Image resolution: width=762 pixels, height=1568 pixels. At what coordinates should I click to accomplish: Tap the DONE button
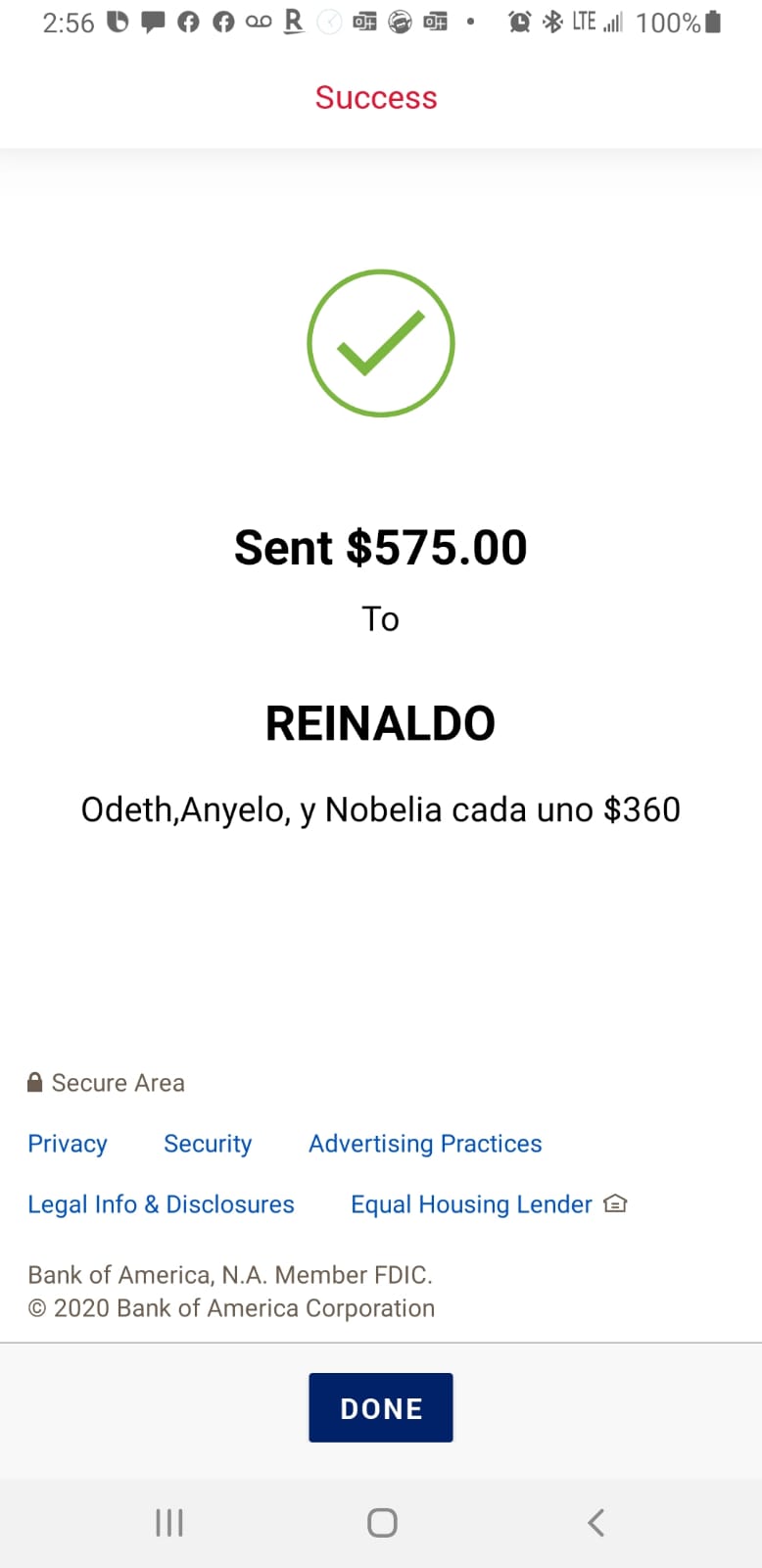click(381, 1407)
